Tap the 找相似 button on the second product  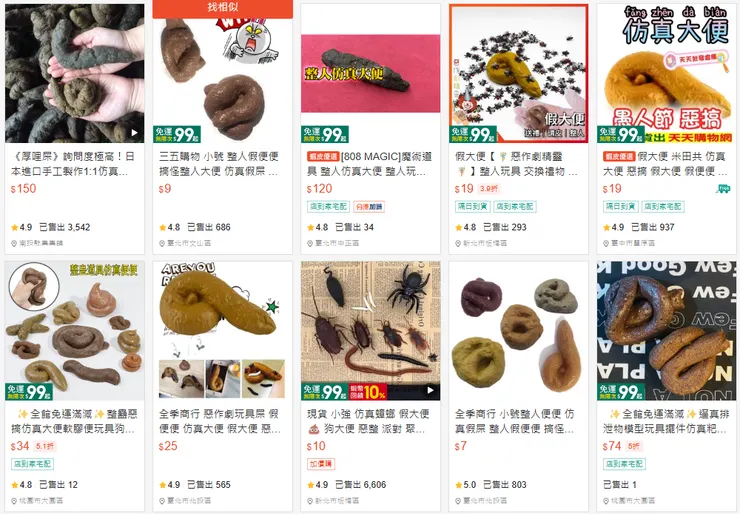(222, 8)
